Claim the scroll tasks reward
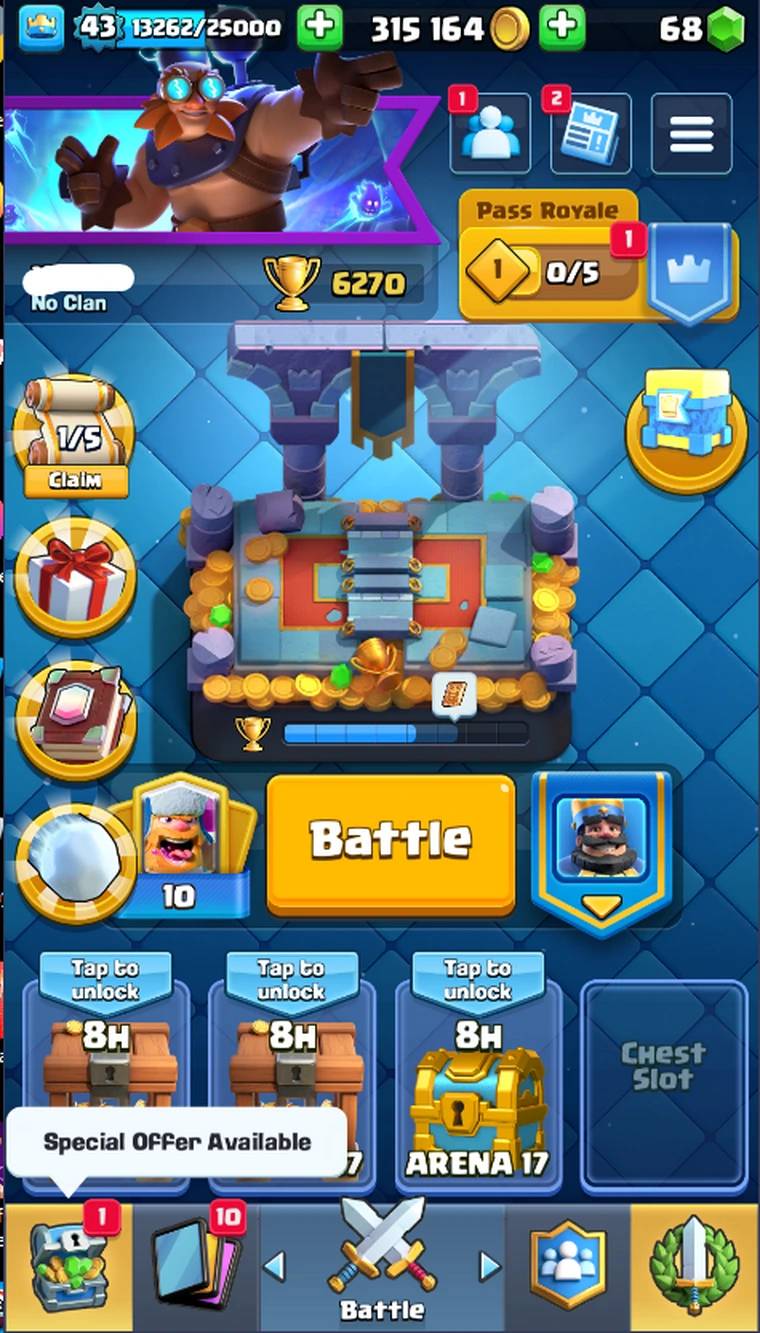Image resolution: width=760 pixels, height=1333 pixels. point(74,438)
